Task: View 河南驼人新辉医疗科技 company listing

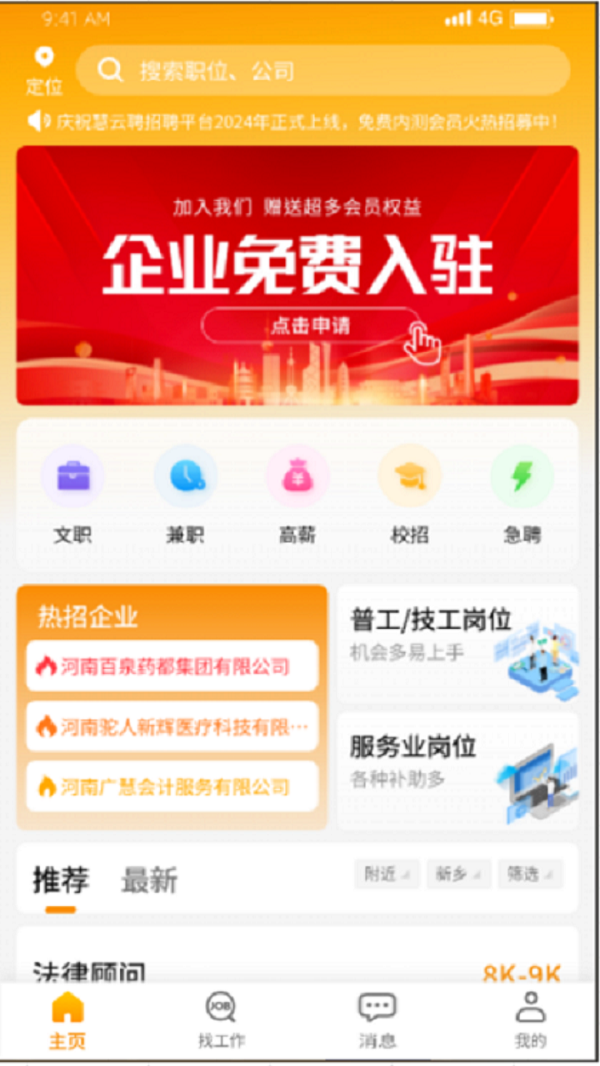Action: pyautogui.click(x=172, y=726)
